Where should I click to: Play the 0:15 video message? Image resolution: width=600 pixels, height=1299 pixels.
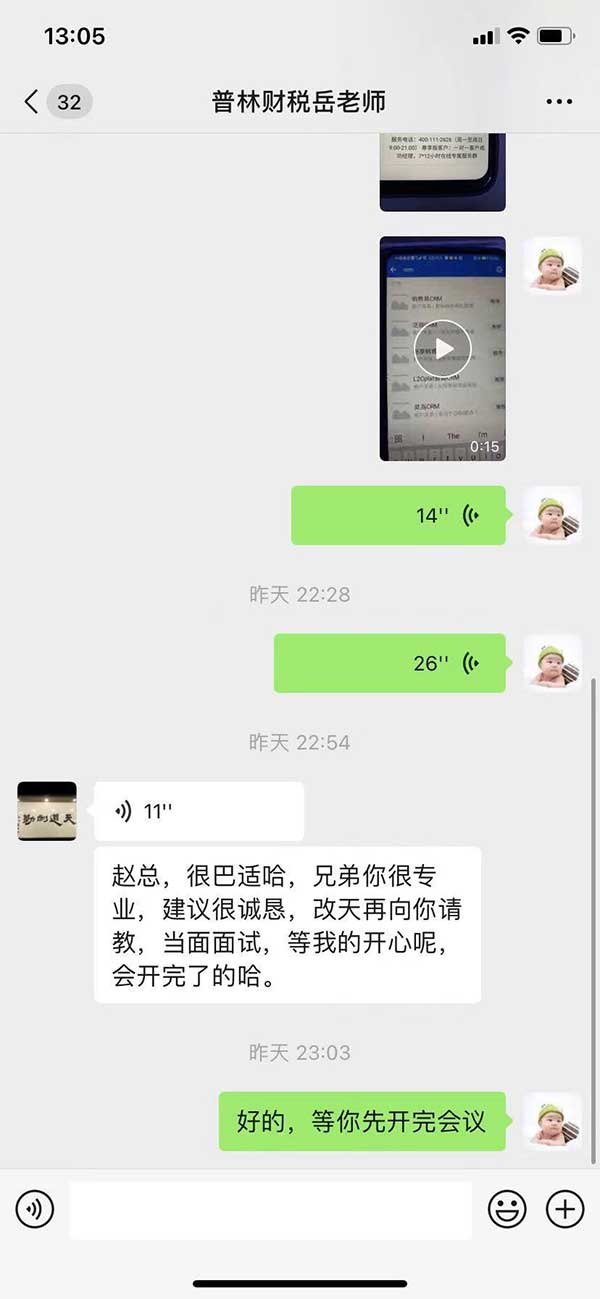click(443, 348)
